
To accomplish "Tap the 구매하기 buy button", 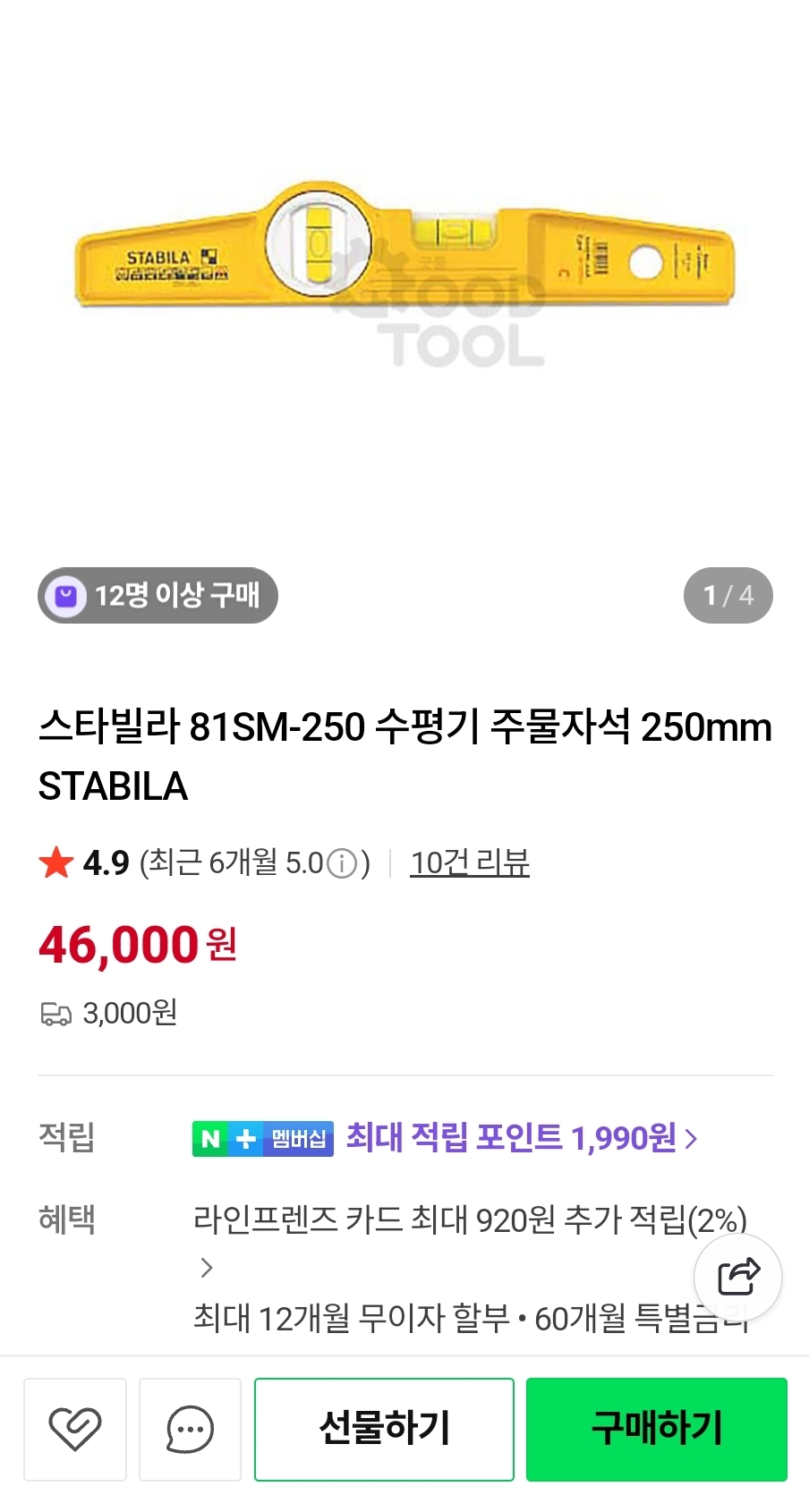I will 656,1429.
